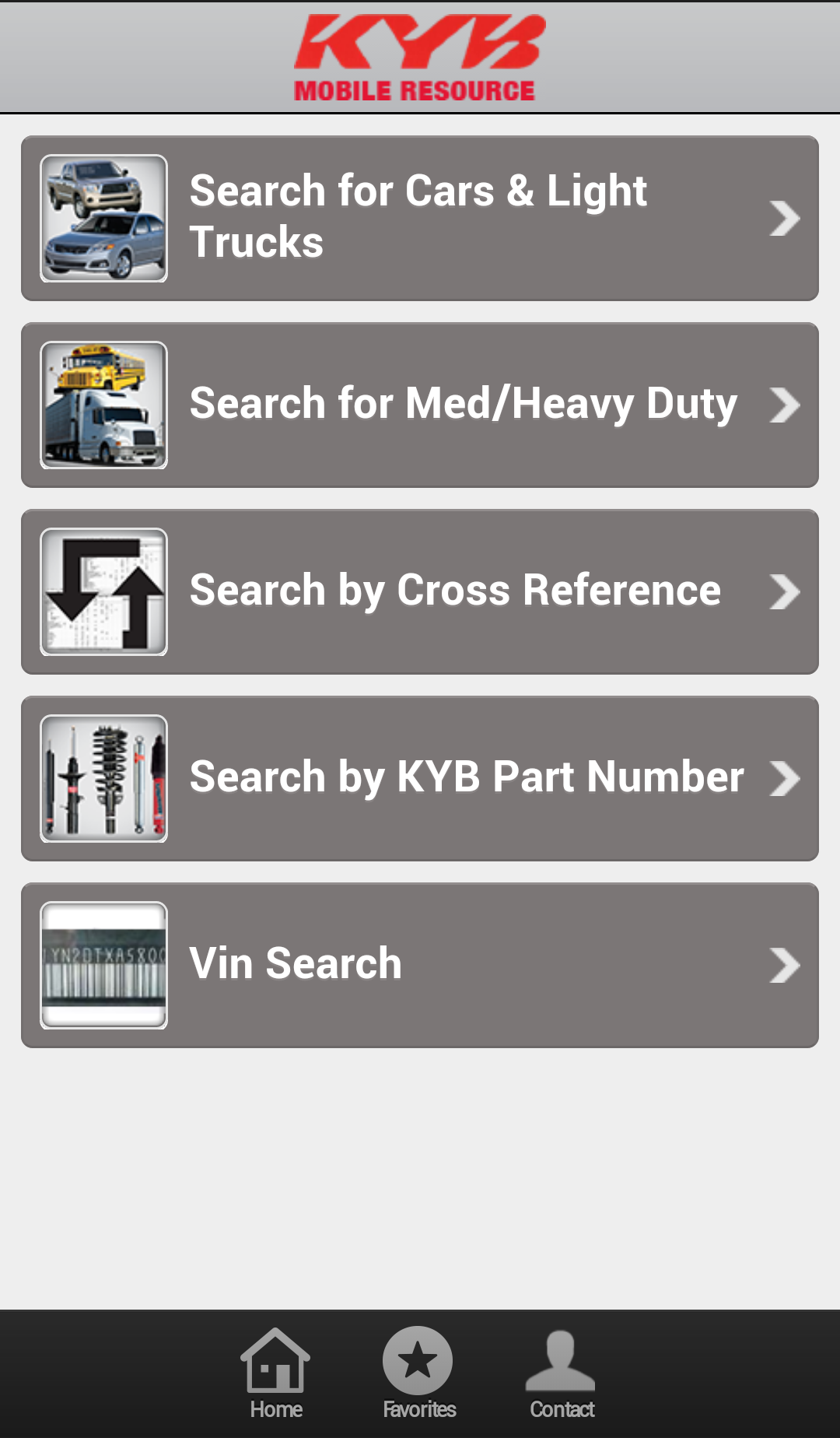
Task: Go to the Contact tab
Action: point(561,1373)
